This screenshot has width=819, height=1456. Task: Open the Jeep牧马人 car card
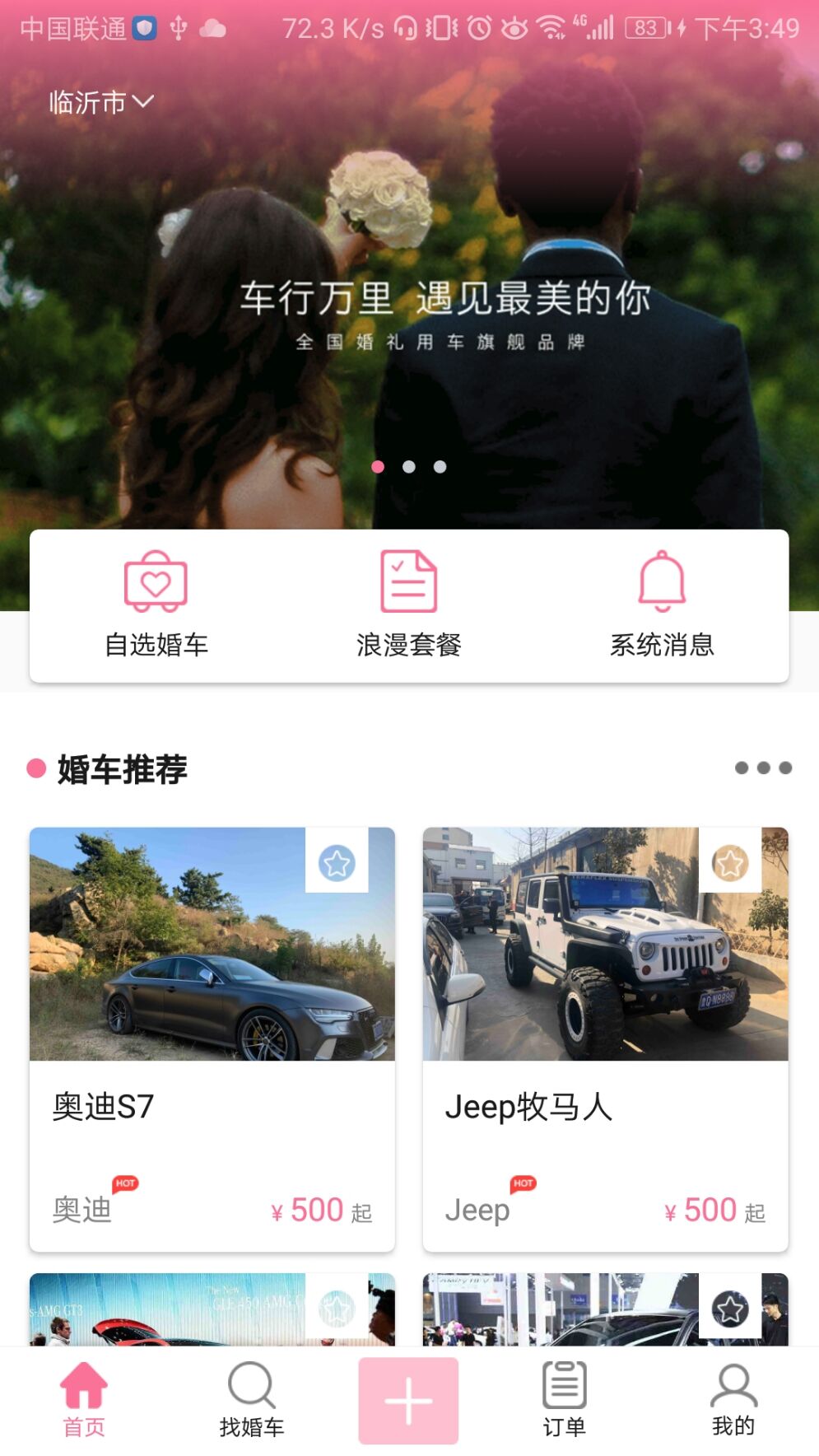(x=605, y=1038)
